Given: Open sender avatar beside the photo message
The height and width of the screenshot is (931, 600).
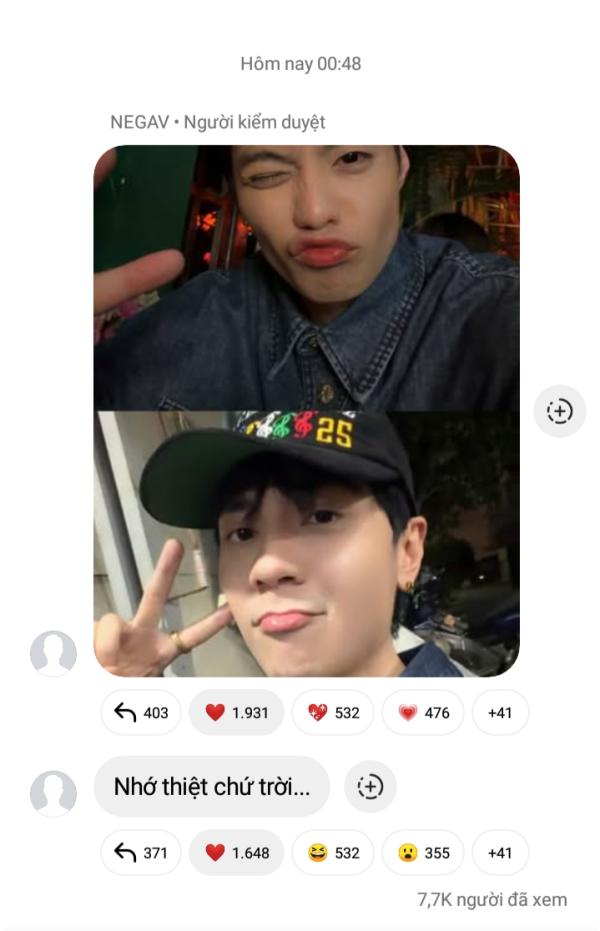Looking at the screenshot, I should (x=53, y=654).
